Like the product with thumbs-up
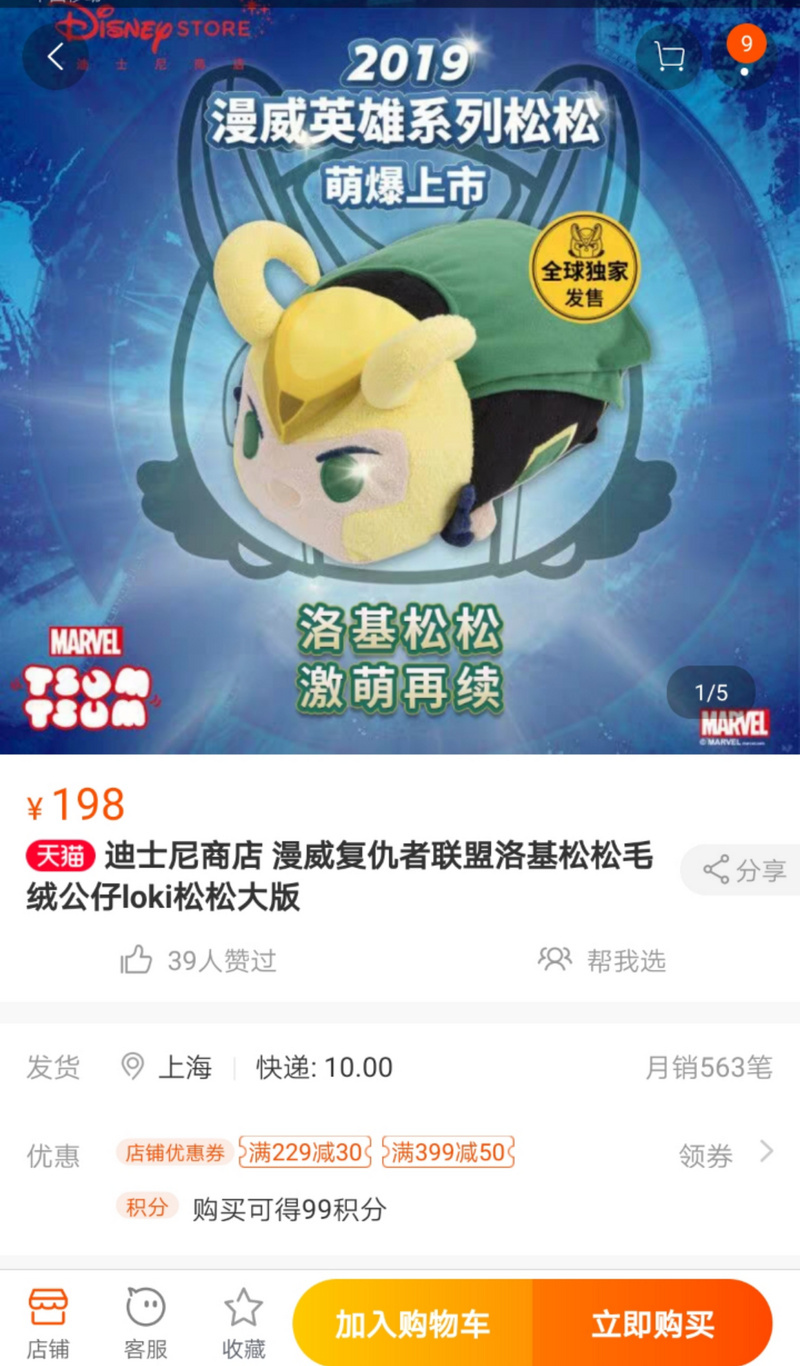This screenshot has width=800, height=1366. (x=137, y=961)
